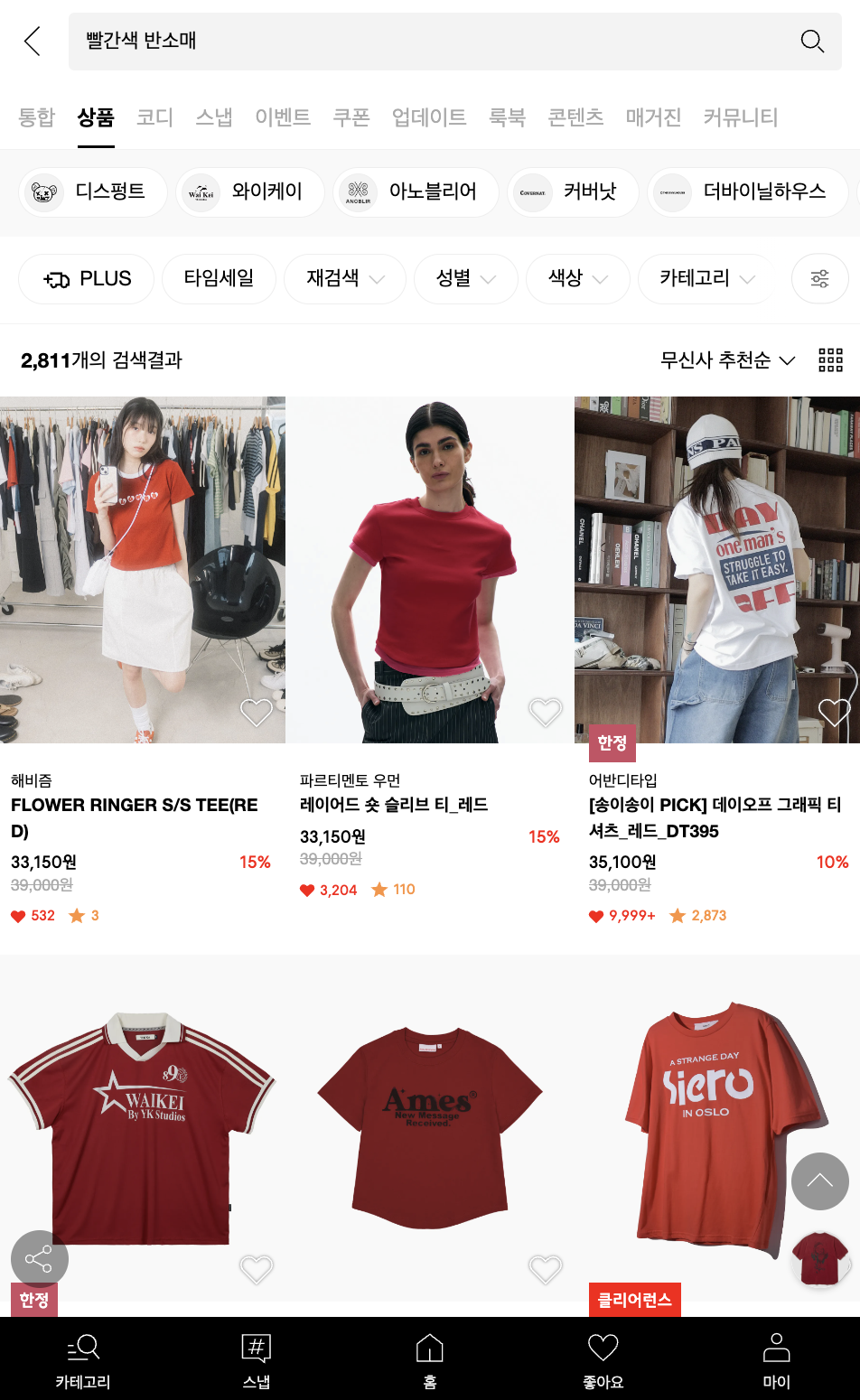Image resolution: width=860 pixels, height=1400 pixels.
Task: Open the search field with 빨간색 반소매
Action: point(425,42)
